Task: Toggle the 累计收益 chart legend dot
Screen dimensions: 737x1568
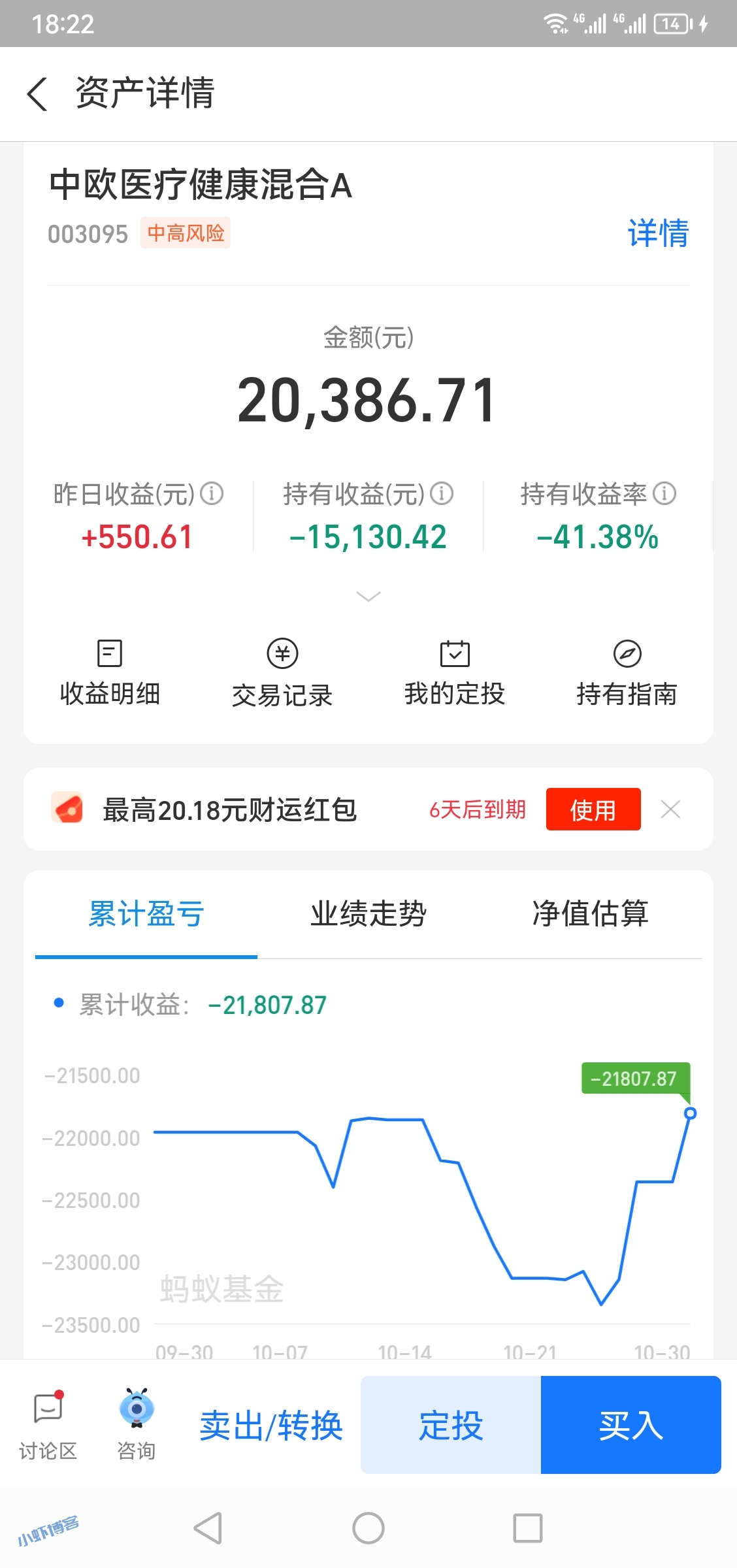Action: point(59,1004)
